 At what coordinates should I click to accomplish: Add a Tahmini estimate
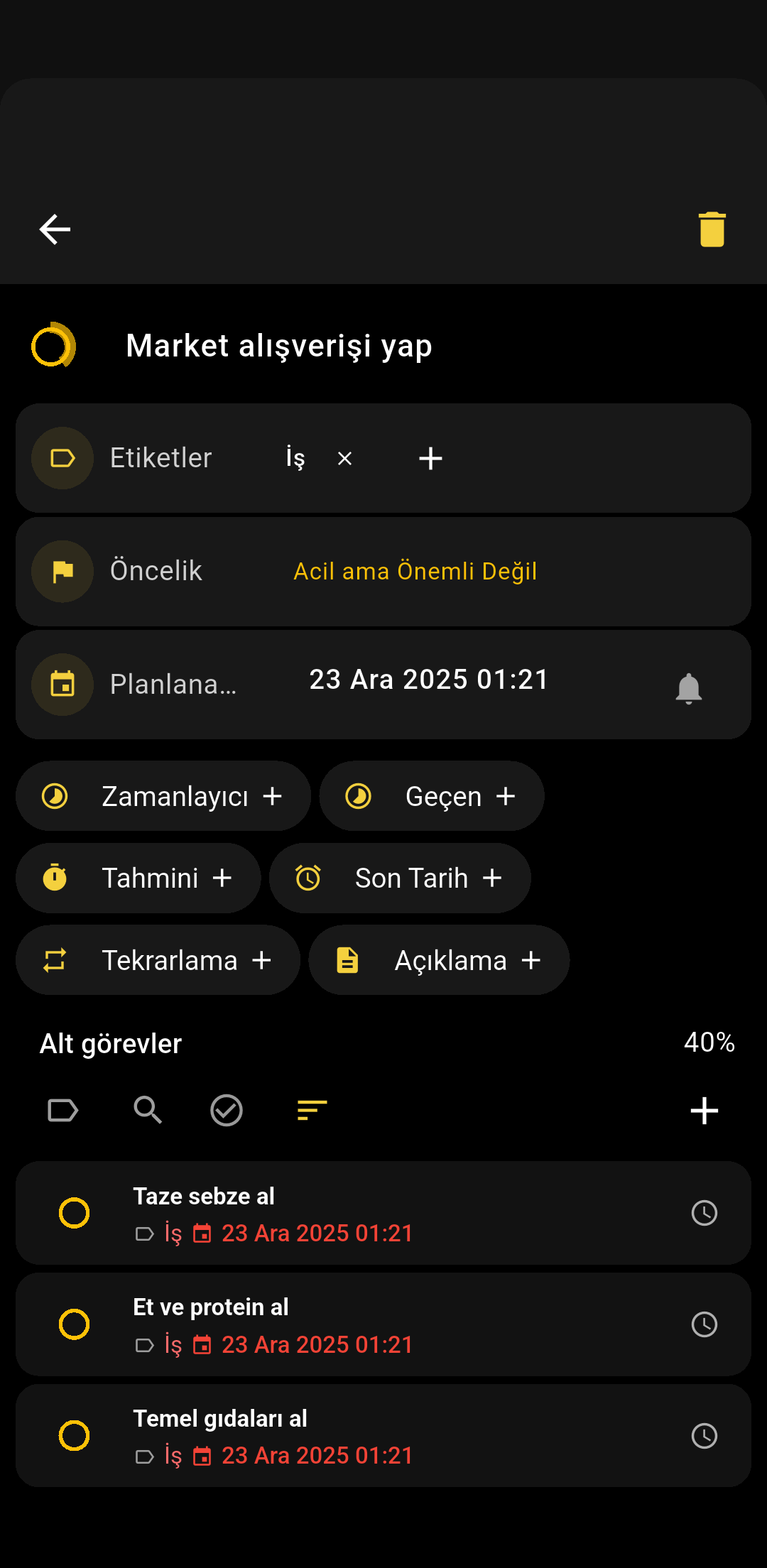click(138, 878)
